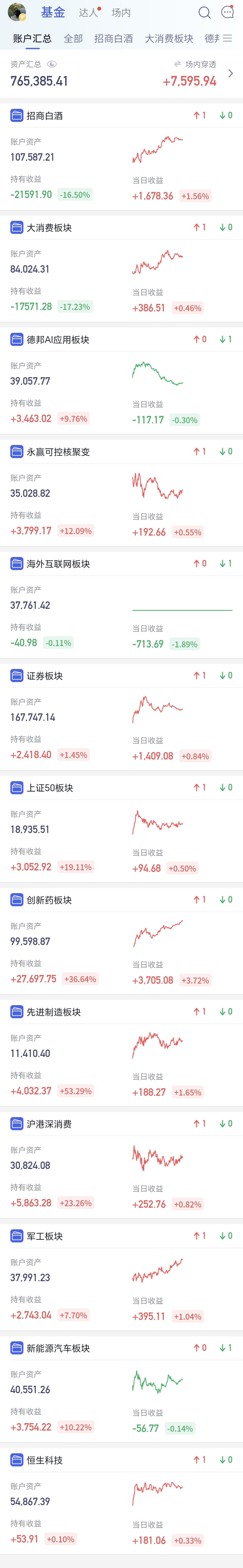Toggle asset visibility eye icon
Screen dimensions: 243x1568
52,64
